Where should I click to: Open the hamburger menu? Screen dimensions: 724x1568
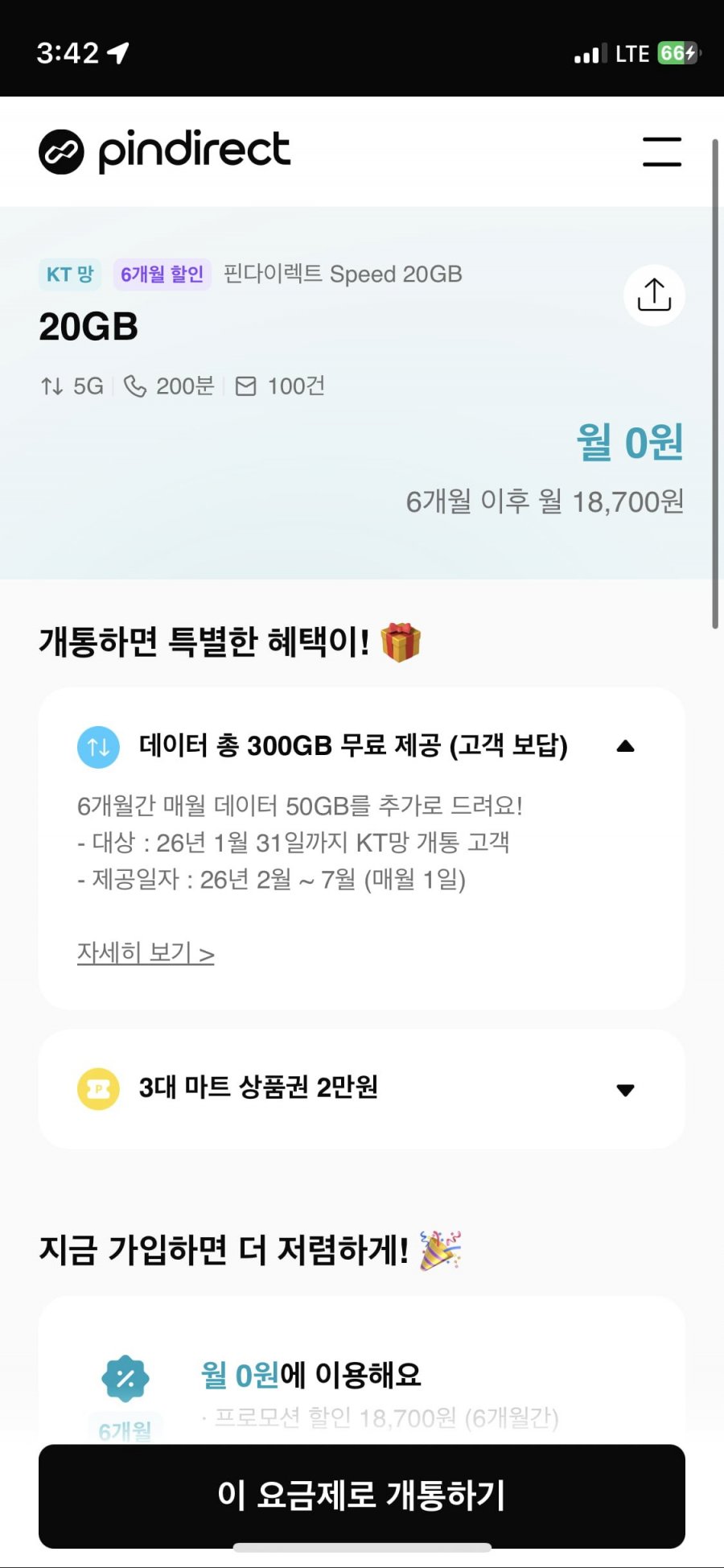coord(661,151)
